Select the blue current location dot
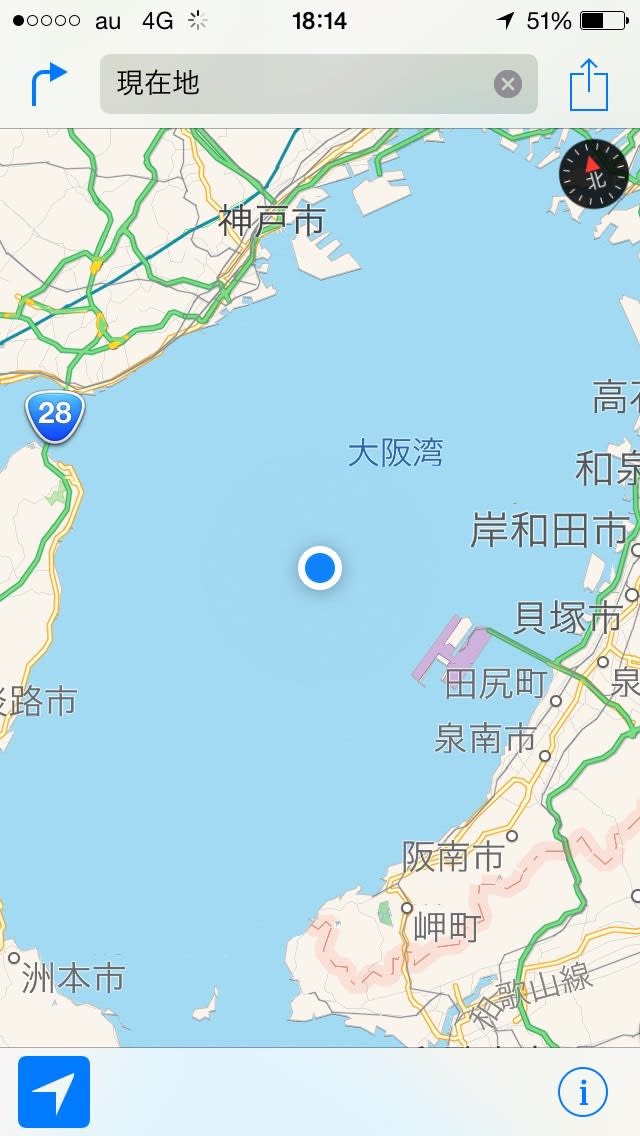 point(320,568)
